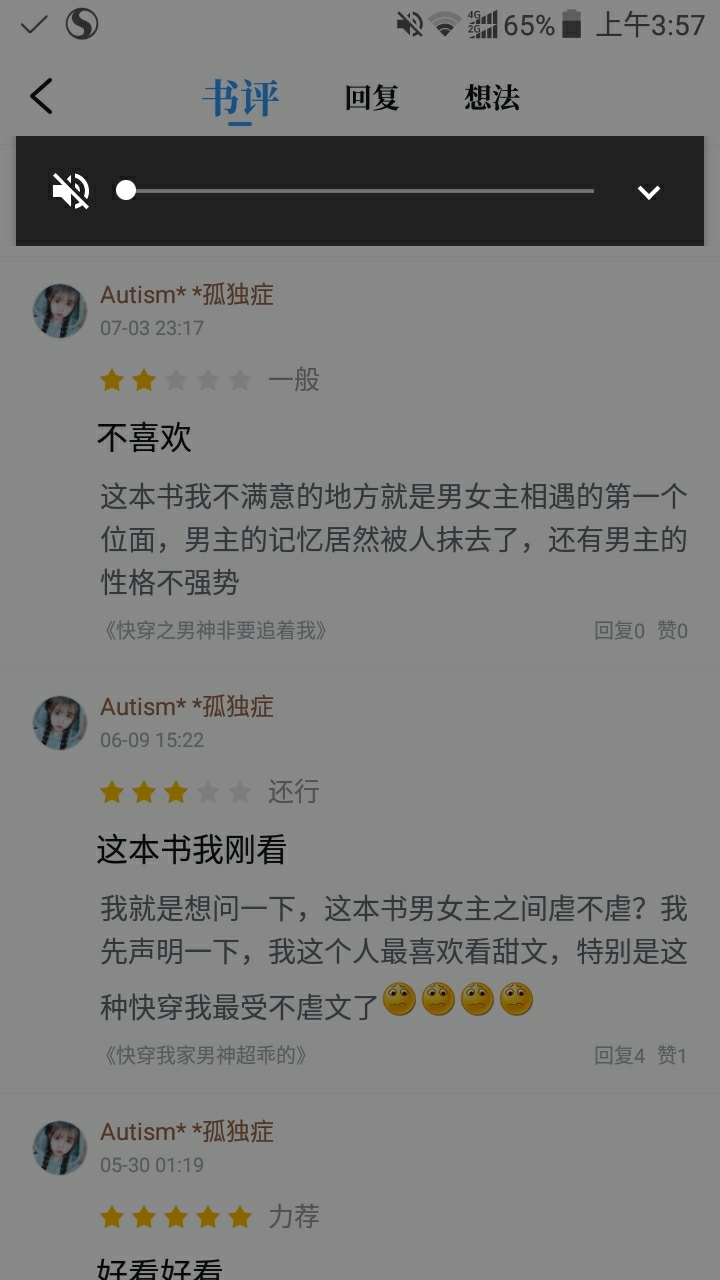Tap the muted volume speaker icon
The width and height of the screenshot is (720, 1280).
click(71, 190)
